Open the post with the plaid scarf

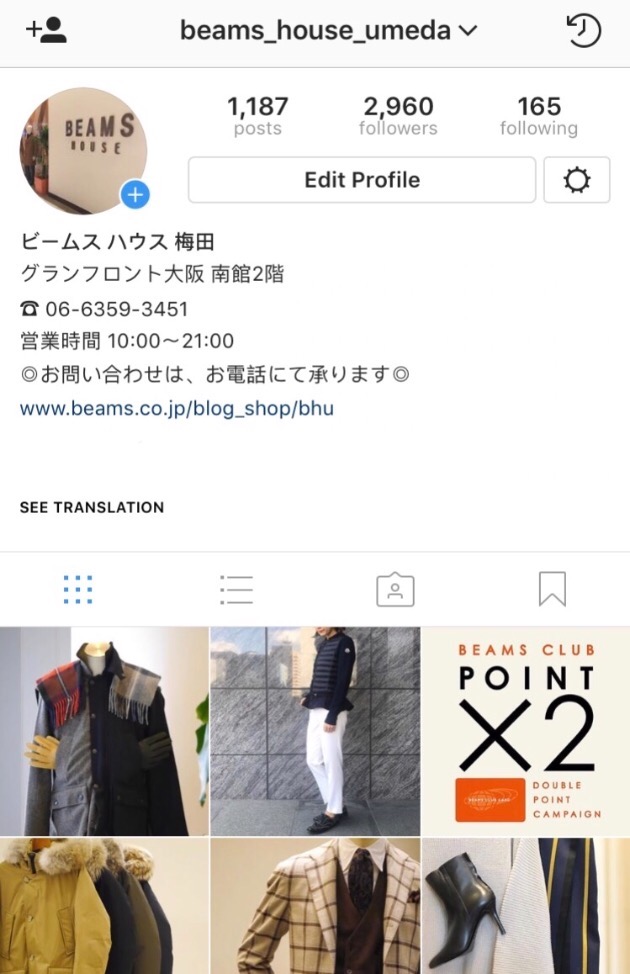tap(104, 731)
